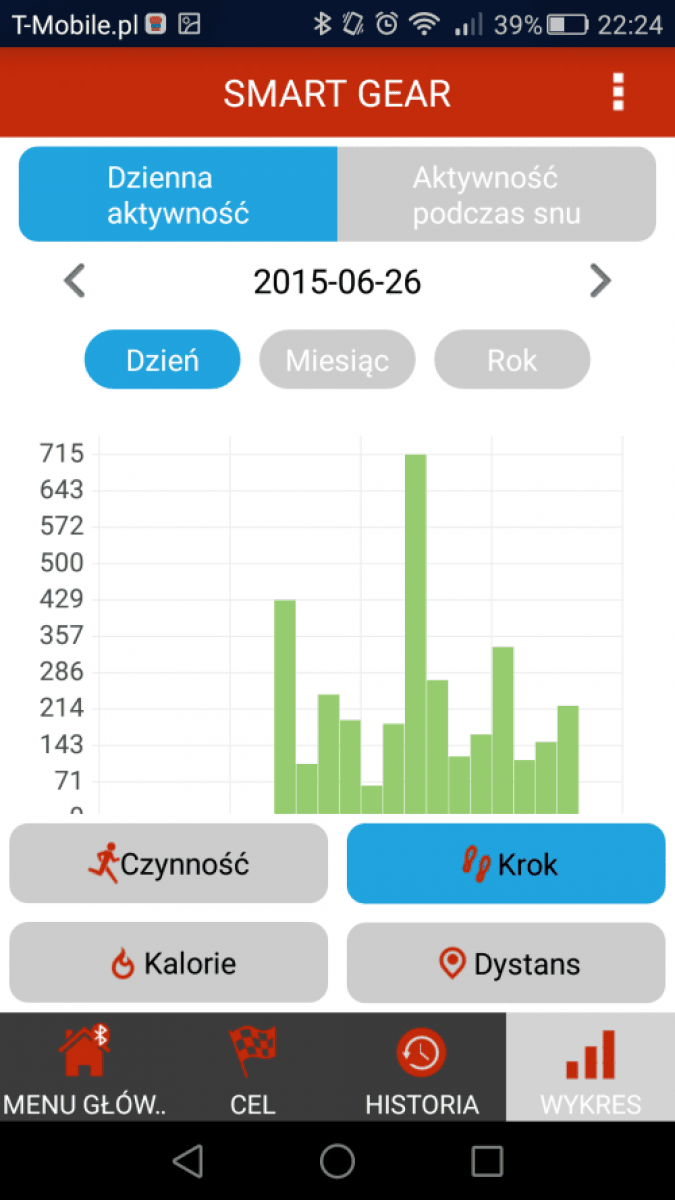
Task: Show Kalorie data on the chart
Action: [x=169, y=963]
